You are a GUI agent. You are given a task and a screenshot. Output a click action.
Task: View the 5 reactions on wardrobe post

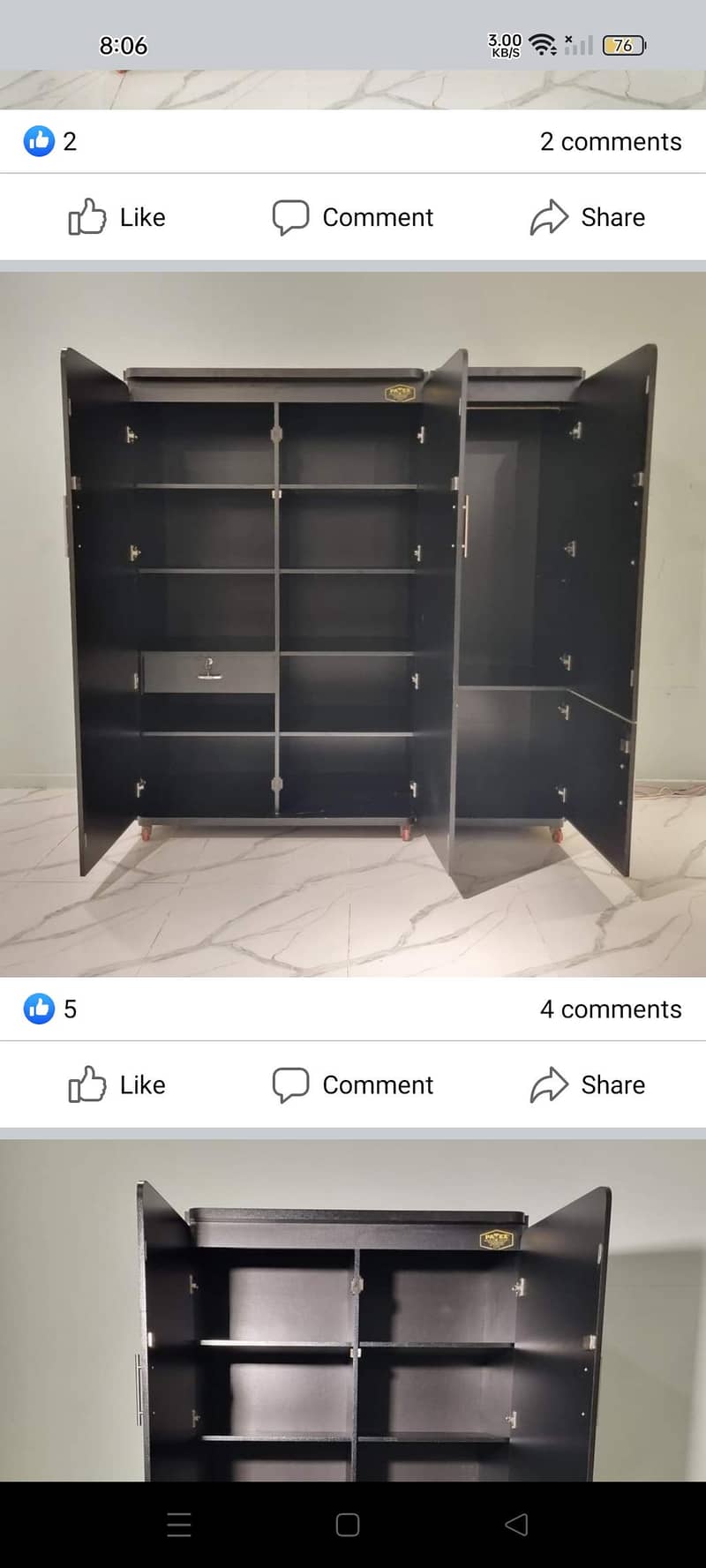click(x=50, y=1009)
